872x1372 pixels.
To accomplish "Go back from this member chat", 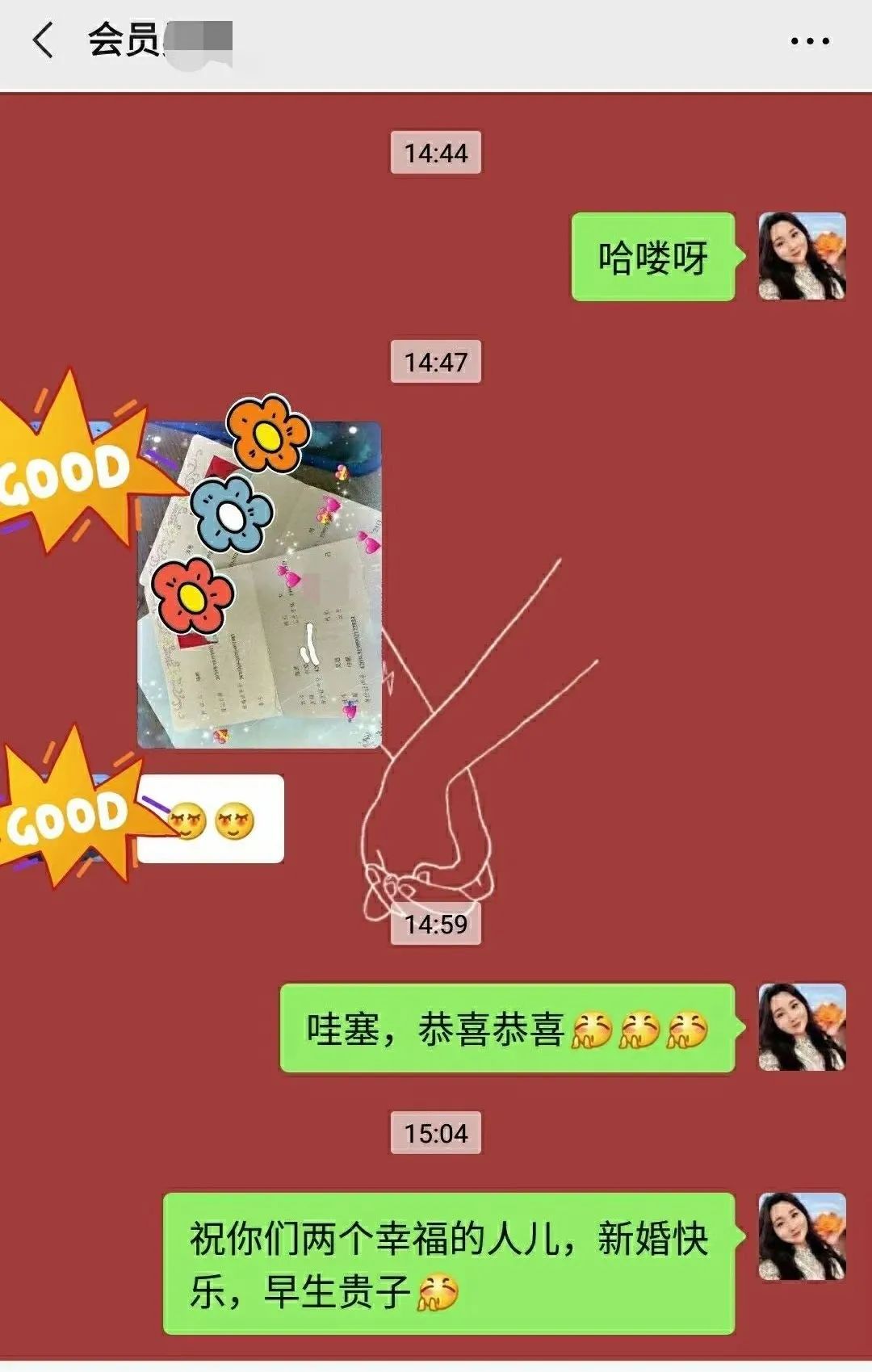I will 42,40.
